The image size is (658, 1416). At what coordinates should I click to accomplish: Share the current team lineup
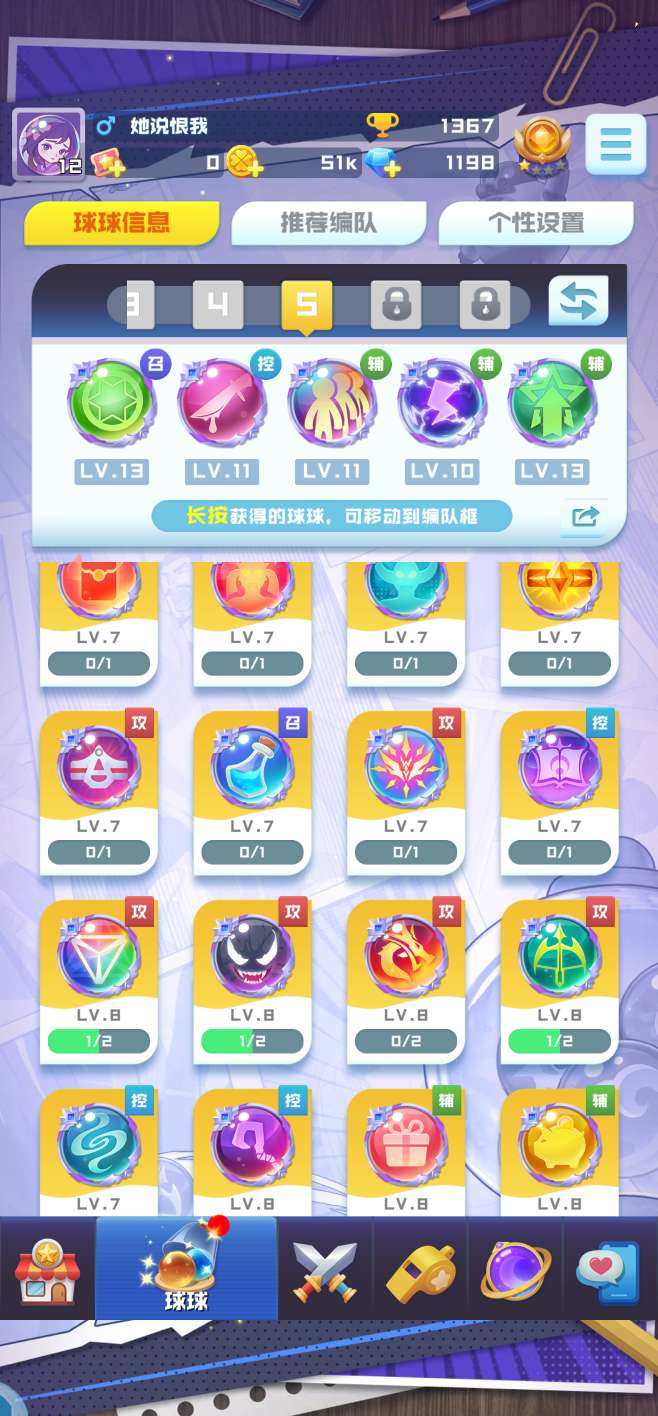(x=584, y=516)
